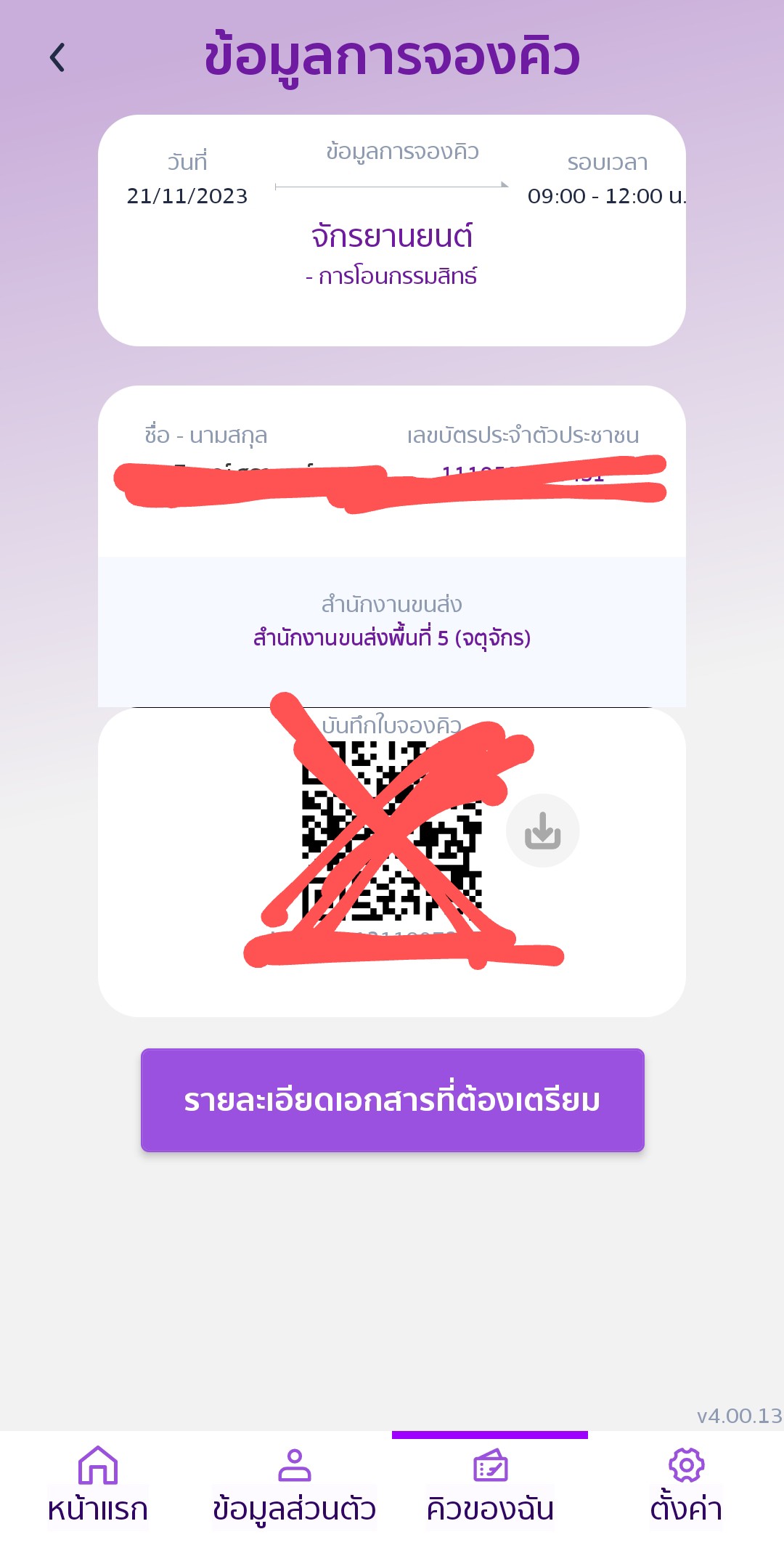Download the queue booking slip
Screen dimensions: 784x1545
(x=543, y=831)
